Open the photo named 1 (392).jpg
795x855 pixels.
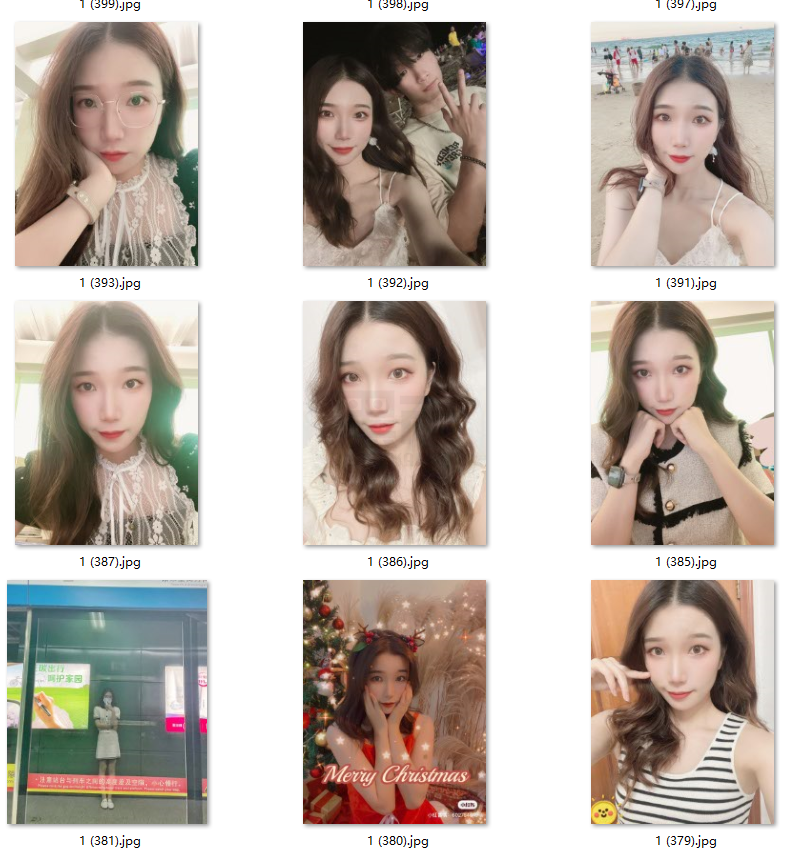point(395,144)
